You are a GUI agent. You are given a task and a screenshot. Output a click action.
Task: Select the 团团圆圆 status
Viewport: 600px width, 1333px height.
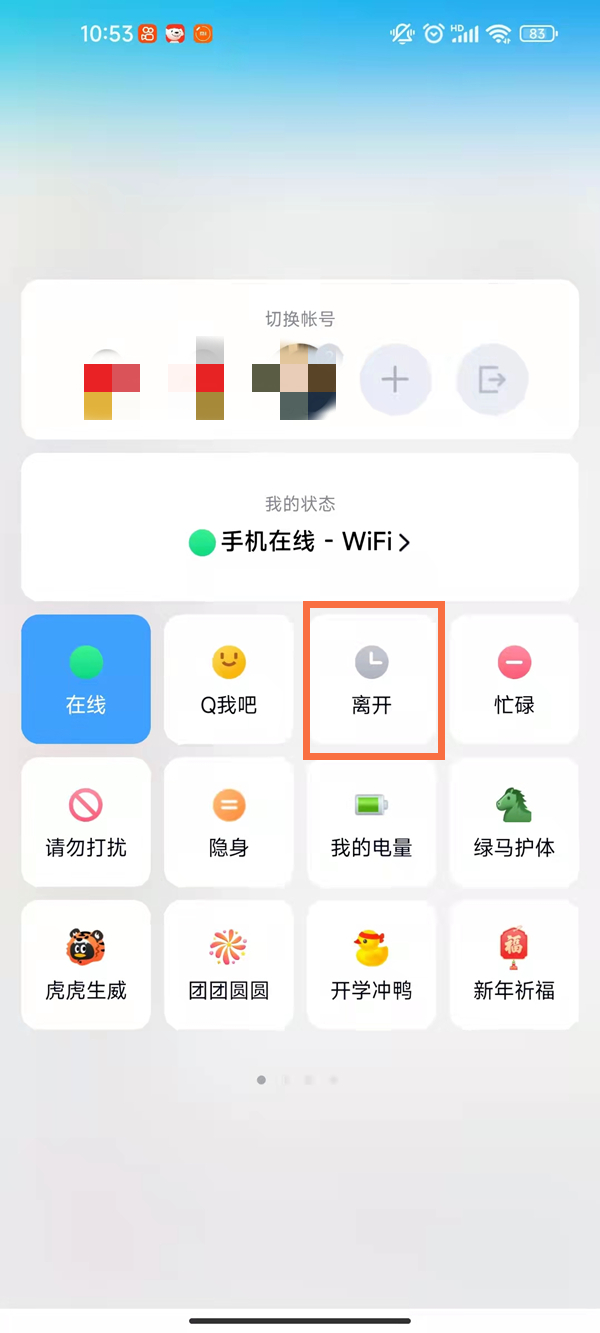coord(229,966)
